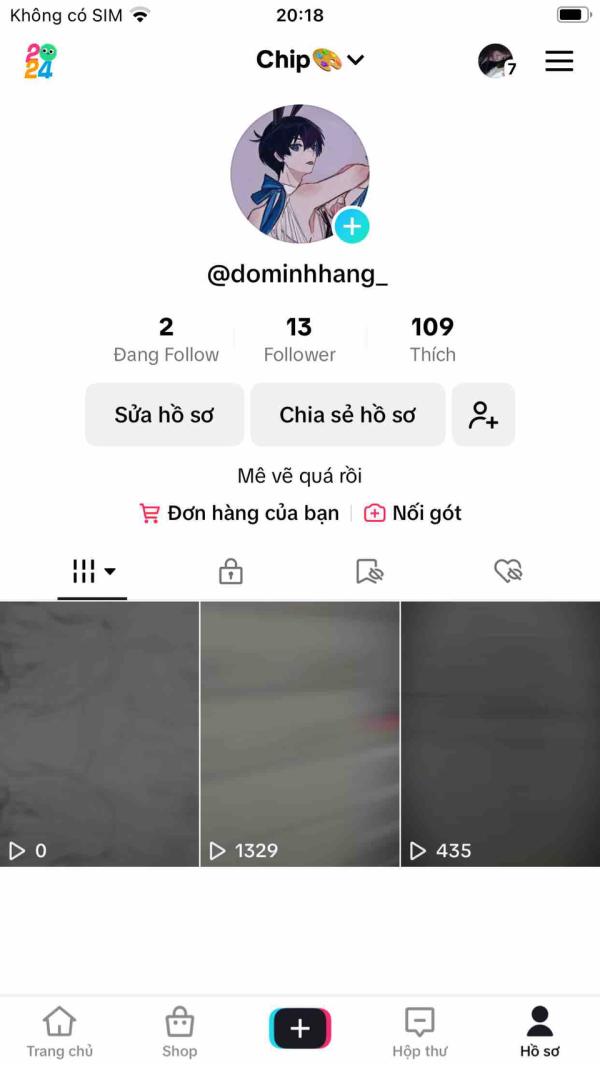Switch to the liked videos heart tab
The width and height of the screenshot is (600, 1067).
[508, 571]
